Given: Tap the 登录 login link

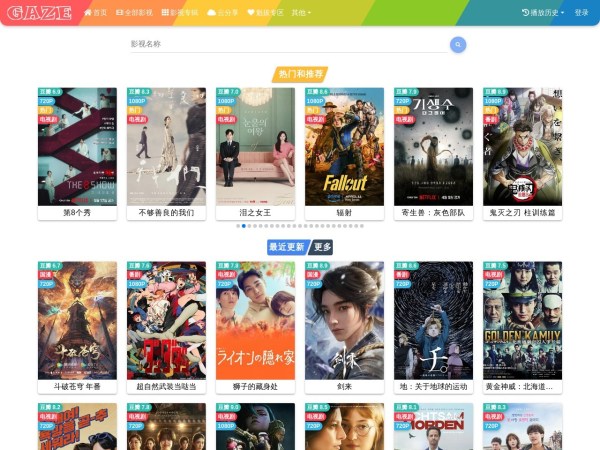Looking at the screenshot, I should pos(582,13).
